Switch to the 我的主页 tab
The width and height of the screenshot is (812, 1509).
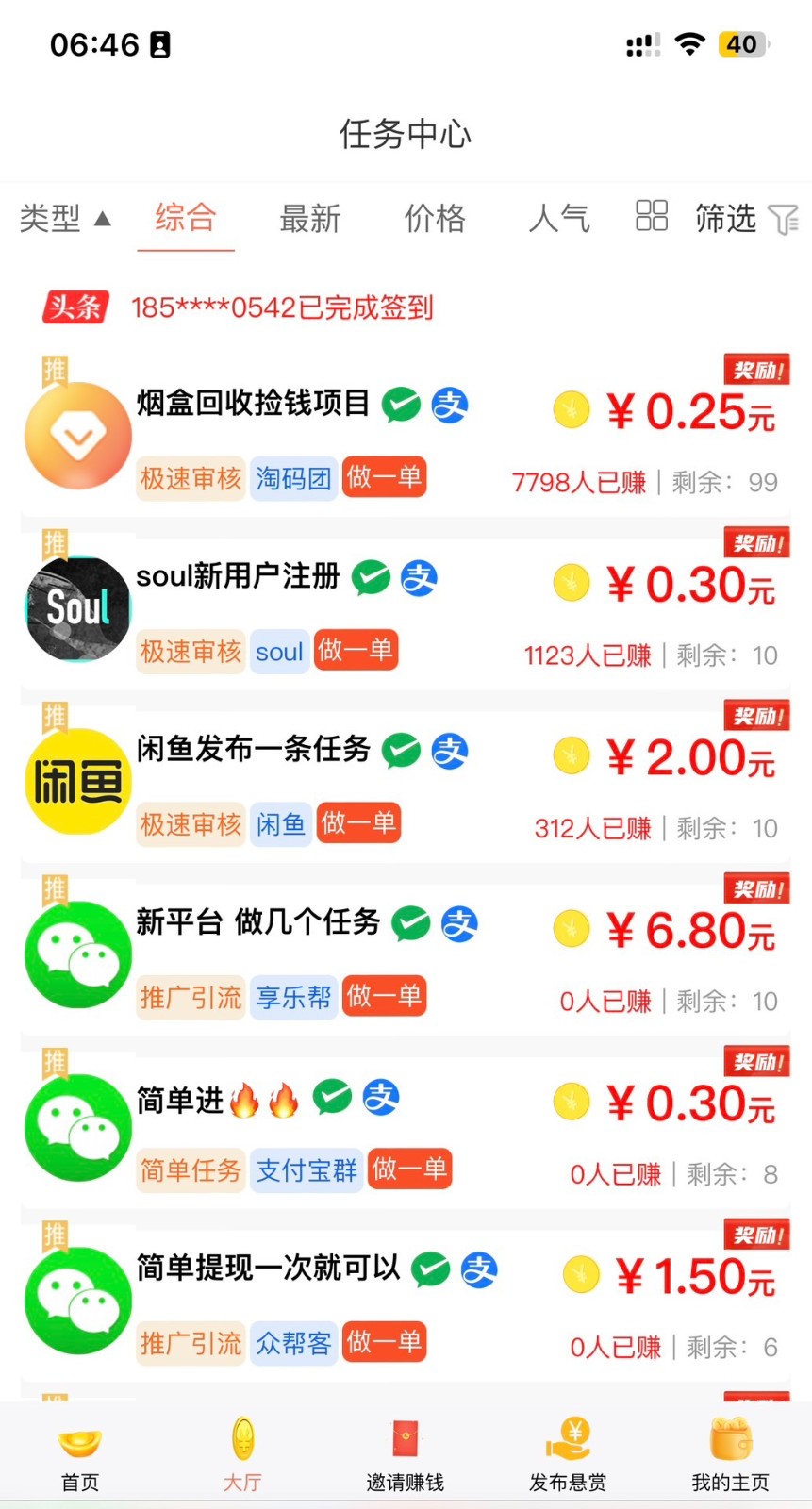(x=731, y=1457)
